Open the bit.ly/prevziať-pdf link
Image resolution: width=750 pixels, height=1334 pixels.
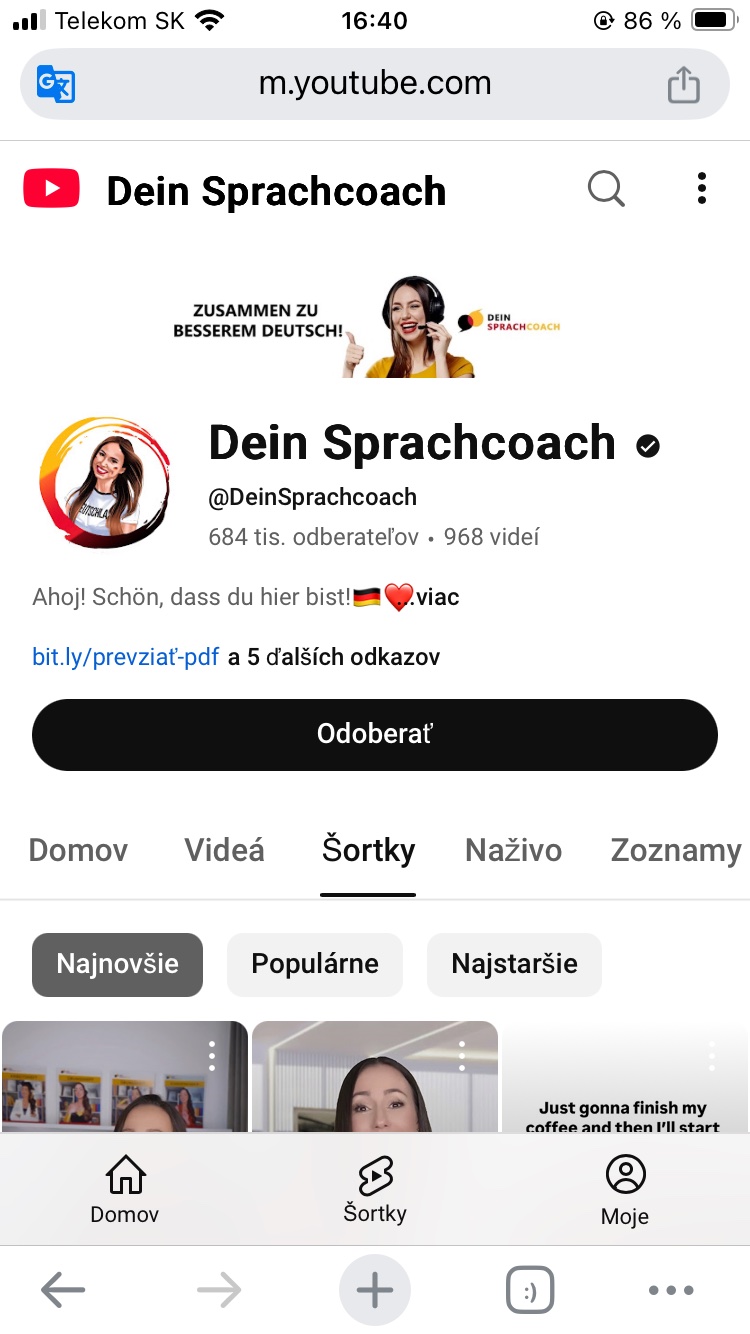pos(125,657)
